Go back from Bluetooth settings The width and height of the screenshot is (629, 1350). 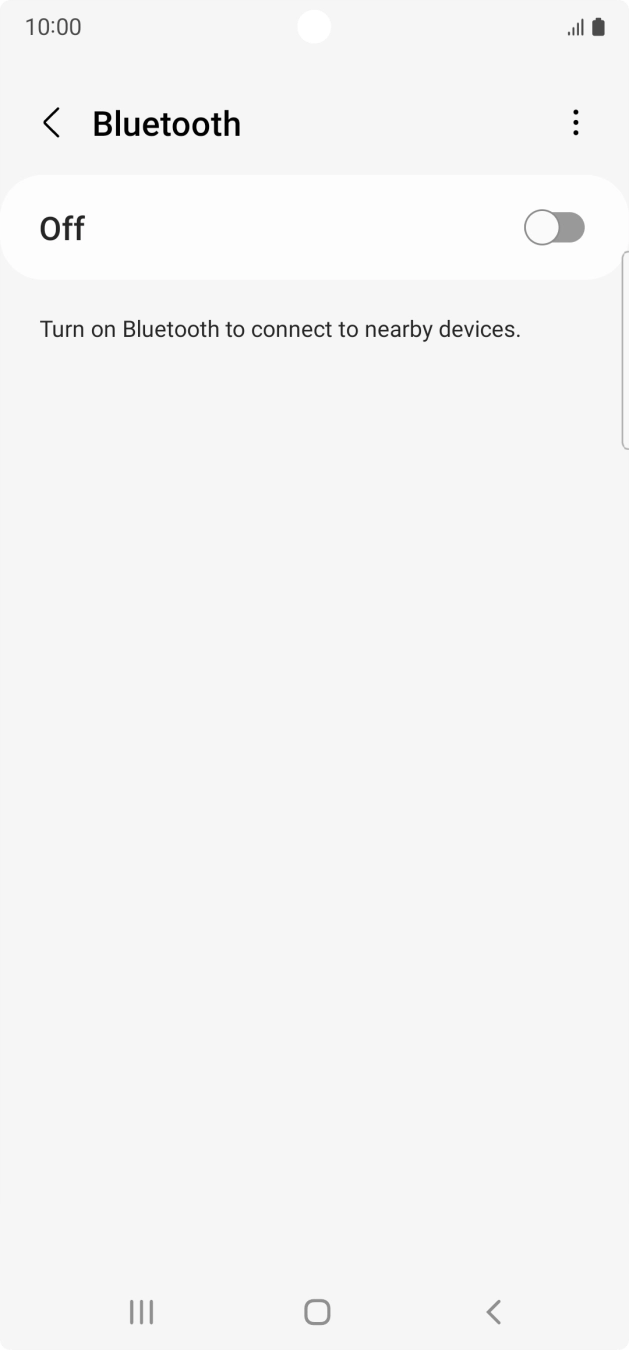tap(52, 123)
